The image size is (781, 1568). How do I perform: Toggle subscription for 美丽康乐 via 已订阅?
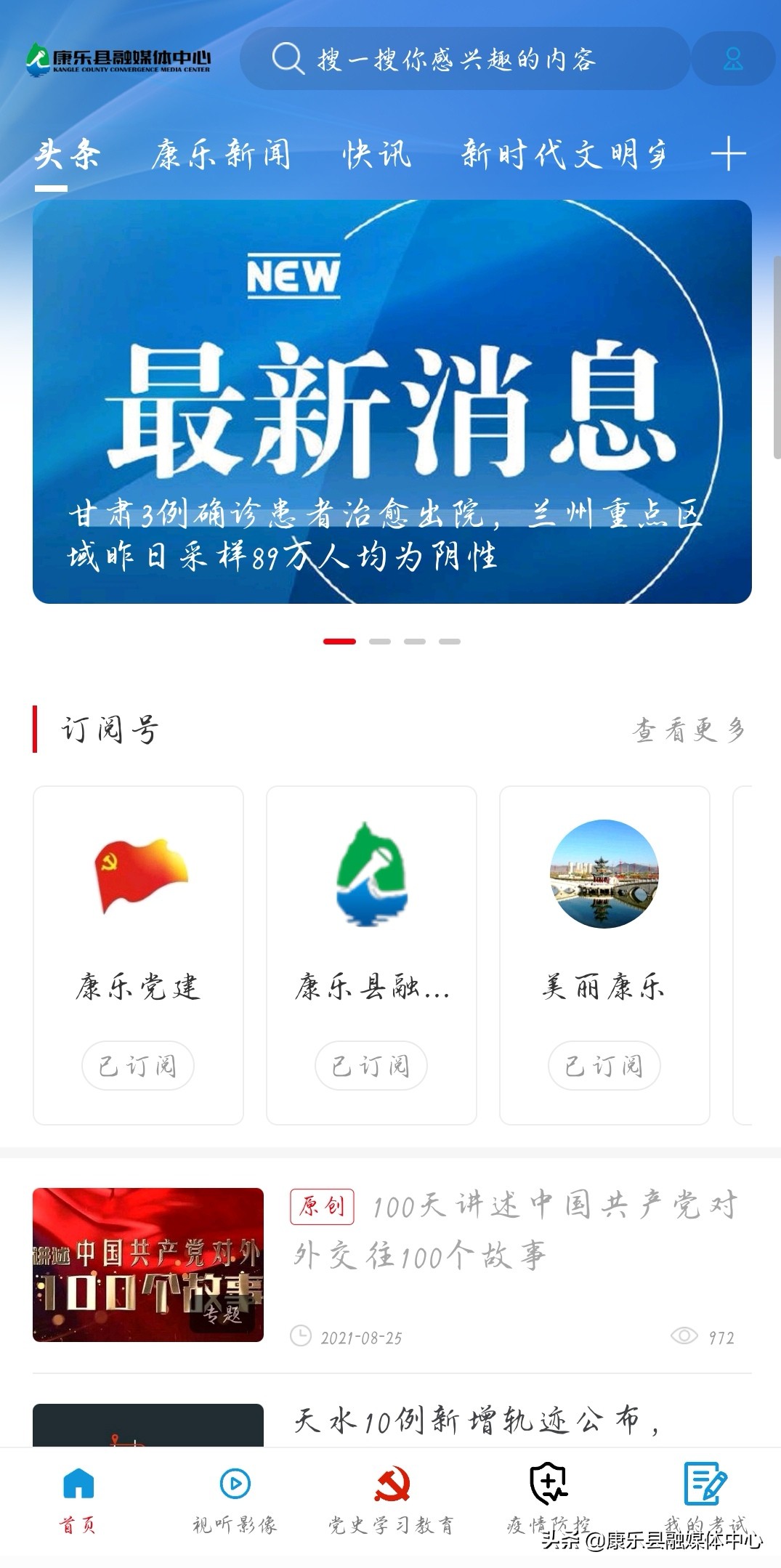(x=604, y=1065)
